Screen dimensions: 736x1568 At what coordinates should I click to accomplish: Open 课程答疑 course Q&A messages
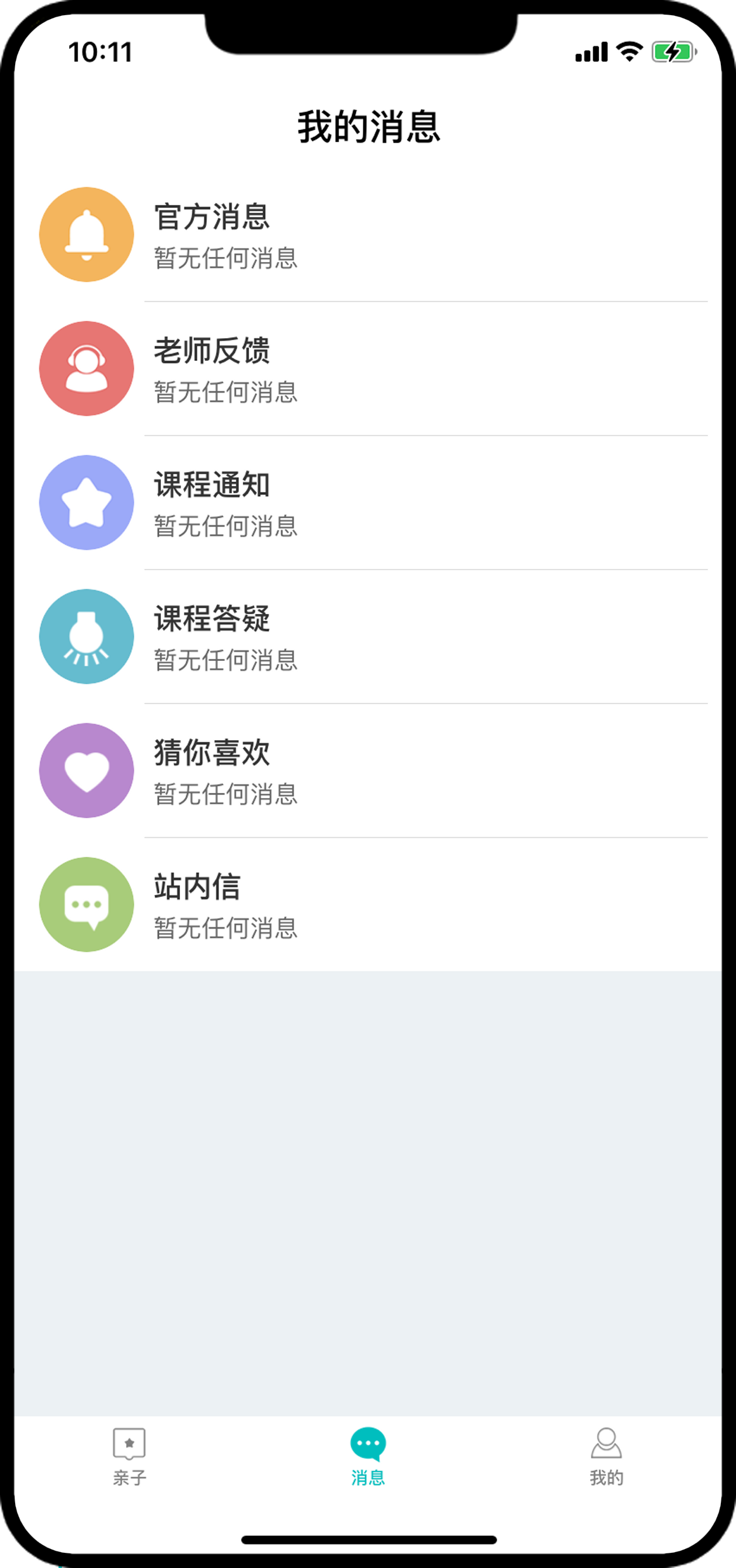tap(368, 637)
